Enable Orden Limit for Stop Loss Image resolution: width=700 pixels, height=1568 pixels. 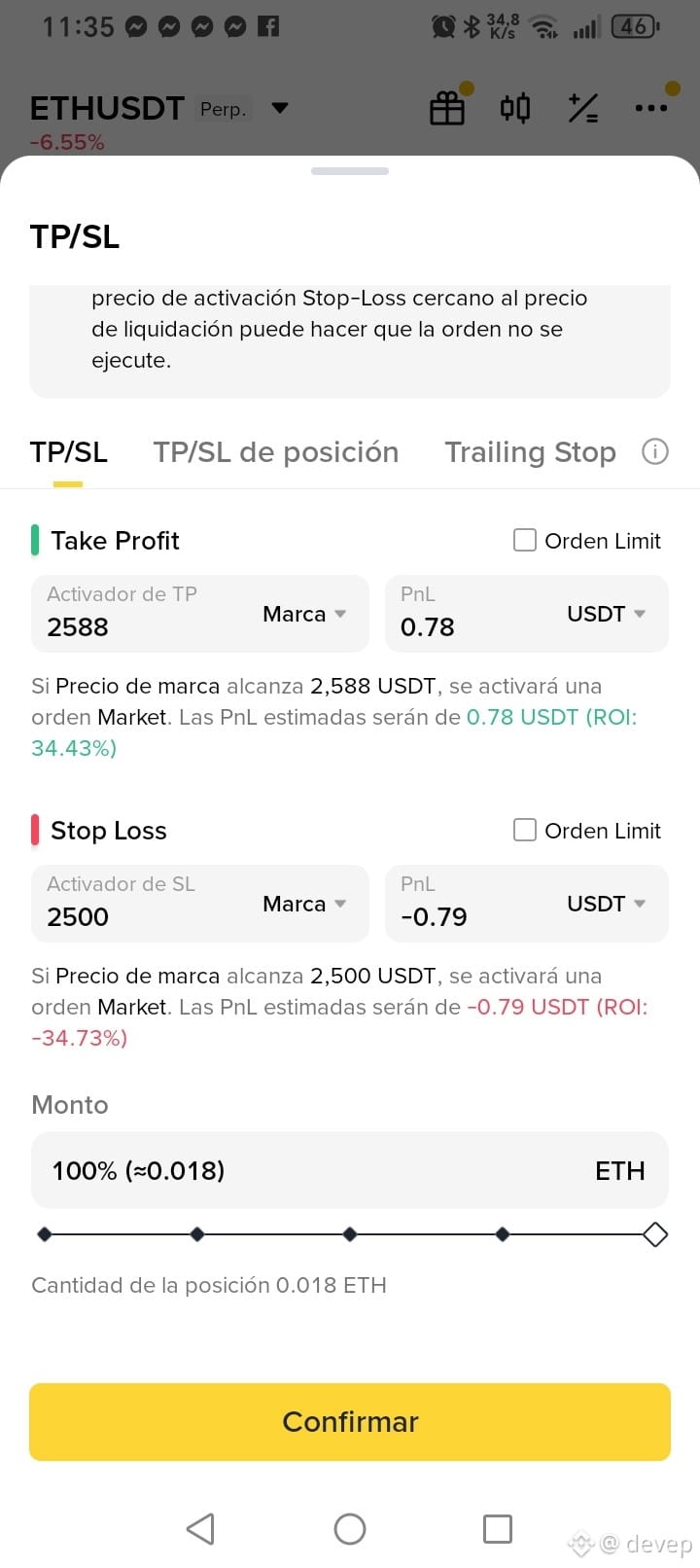525,830
